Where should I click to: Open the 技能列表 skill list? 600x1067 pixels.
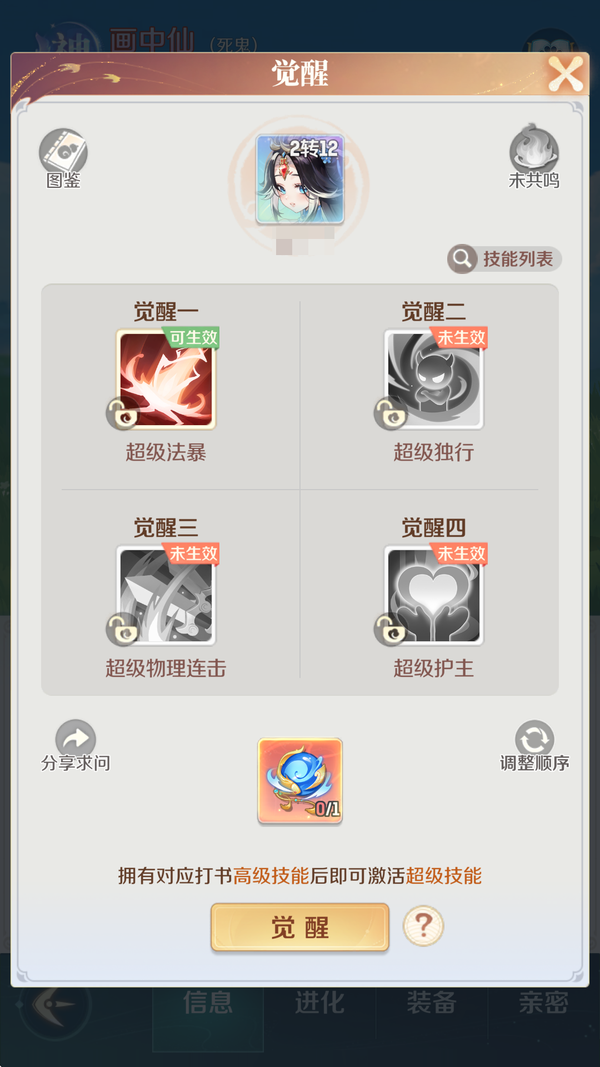point(505,259)
